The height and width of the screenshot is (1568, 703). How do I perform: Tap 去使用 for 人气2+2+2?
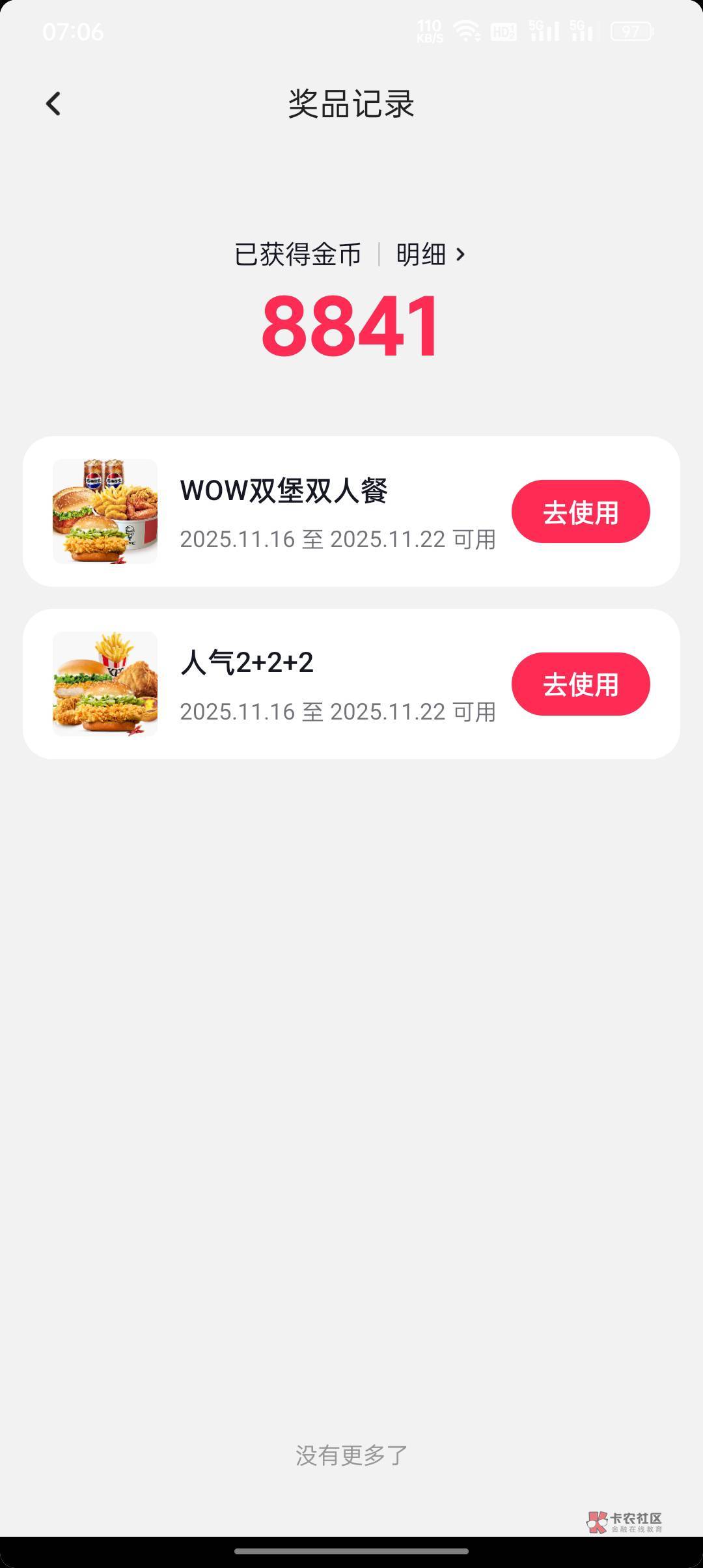tap(580, 684)
